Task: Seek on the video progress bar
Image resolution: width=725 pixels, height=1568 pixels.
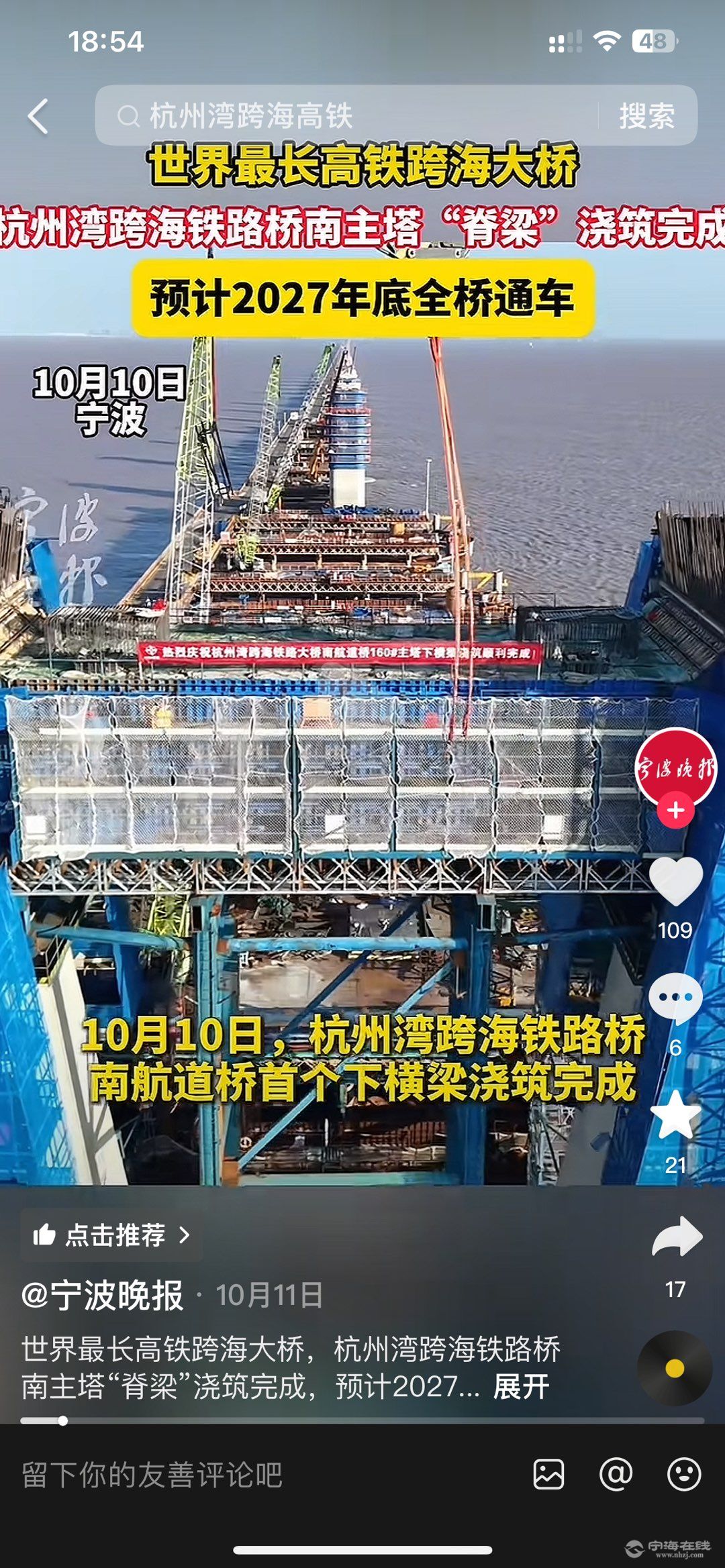Action: click(362, 1420)
